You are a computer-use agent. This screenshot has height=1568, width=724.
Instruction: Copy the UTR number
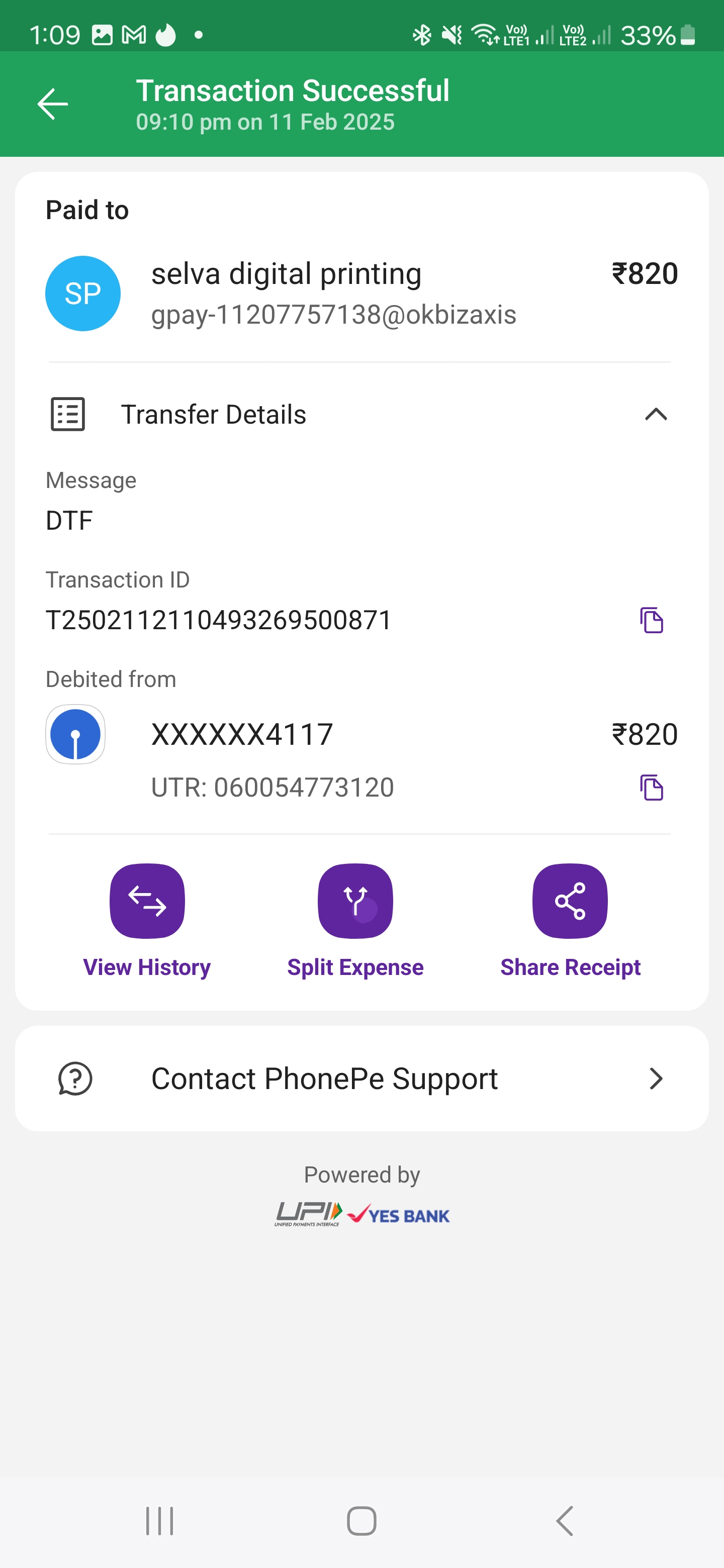652,788
